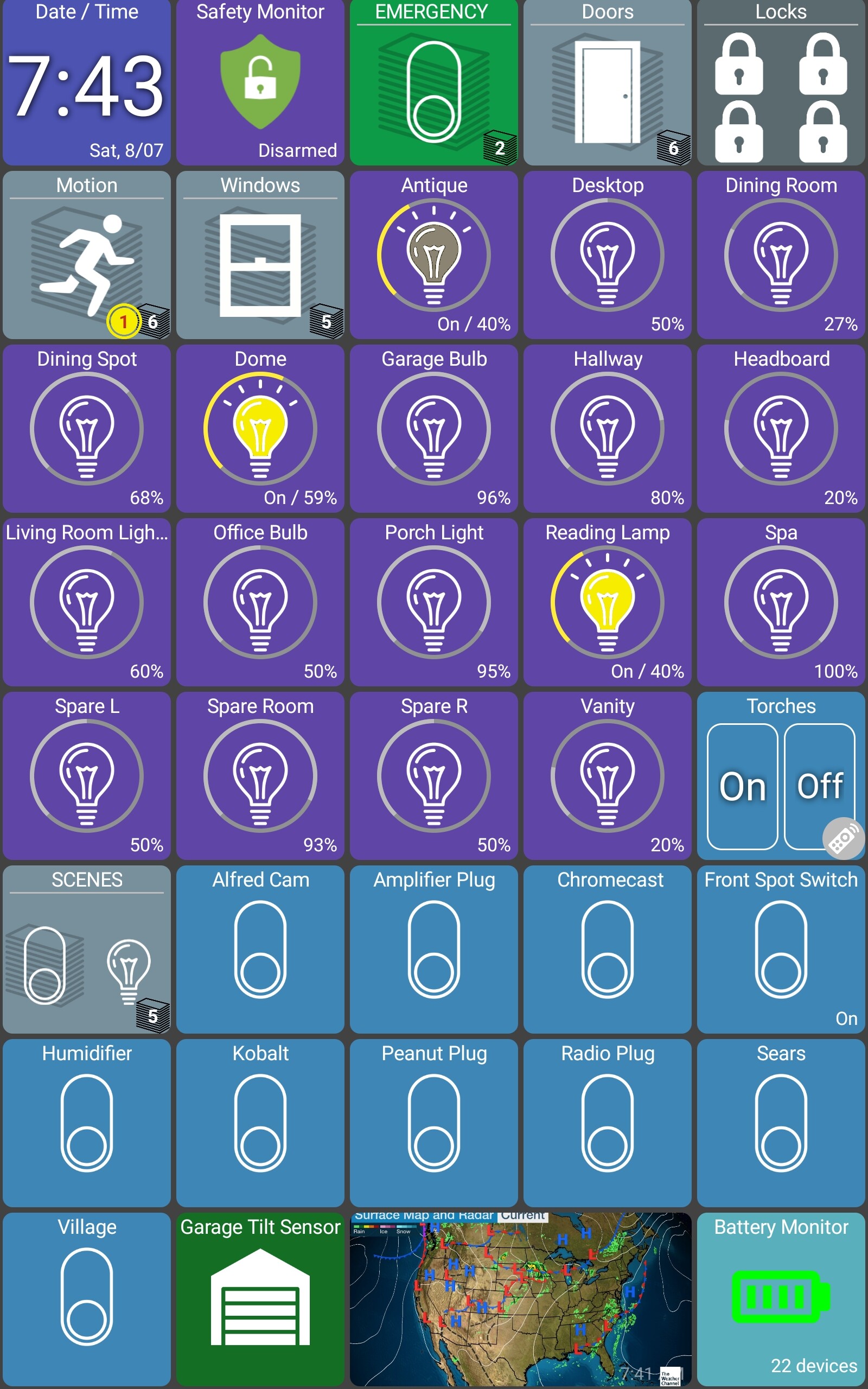
Task: Turn on the Porch Light
Action: pos(433,602)
